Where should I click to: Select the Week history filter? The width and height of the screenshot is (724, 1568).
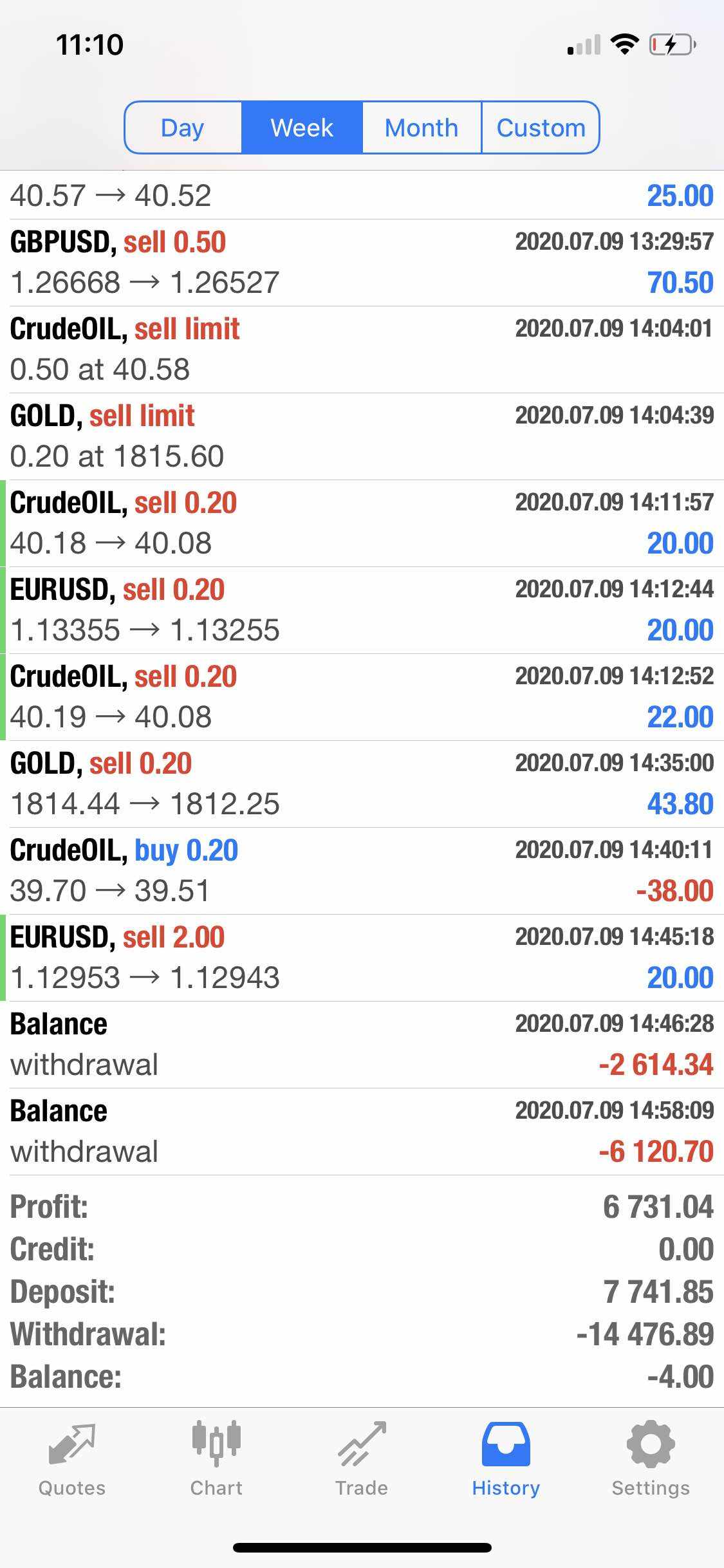[x=302, y=127]
